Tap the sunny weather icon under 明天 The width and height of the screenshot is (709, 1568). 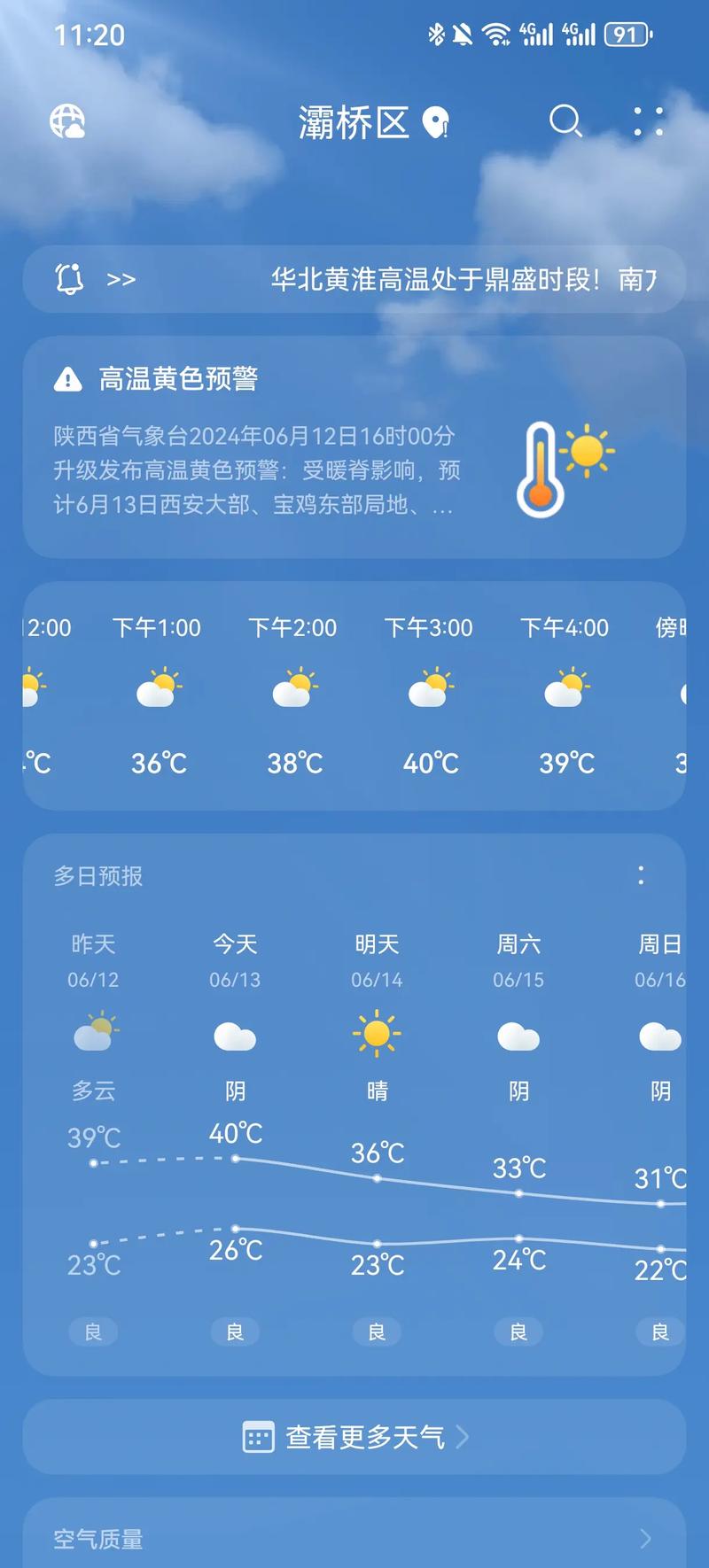[x=377, y=1035]
